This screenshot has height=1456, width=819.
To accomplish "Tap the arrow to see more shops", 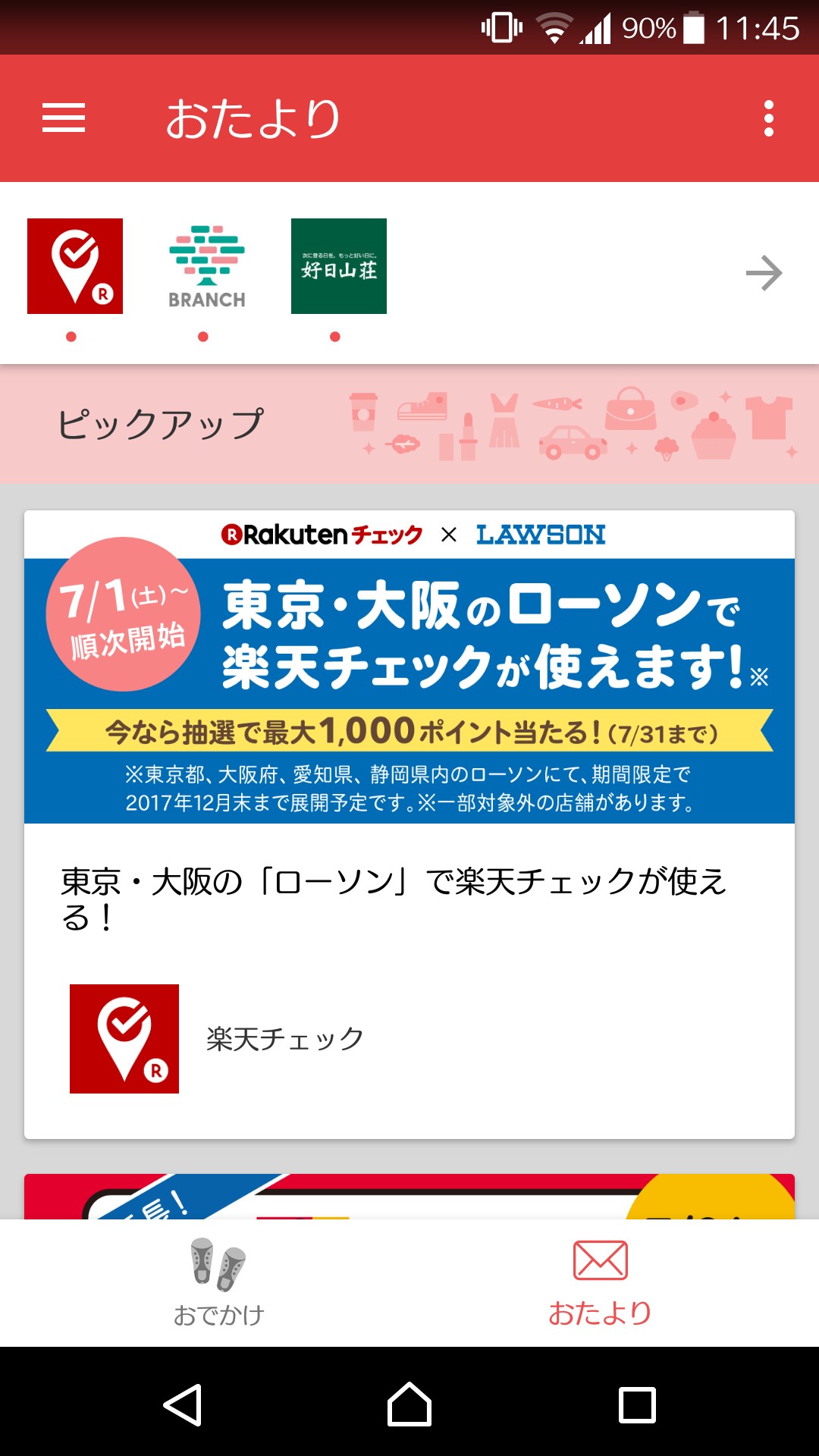I will click(x=764, y=273).
